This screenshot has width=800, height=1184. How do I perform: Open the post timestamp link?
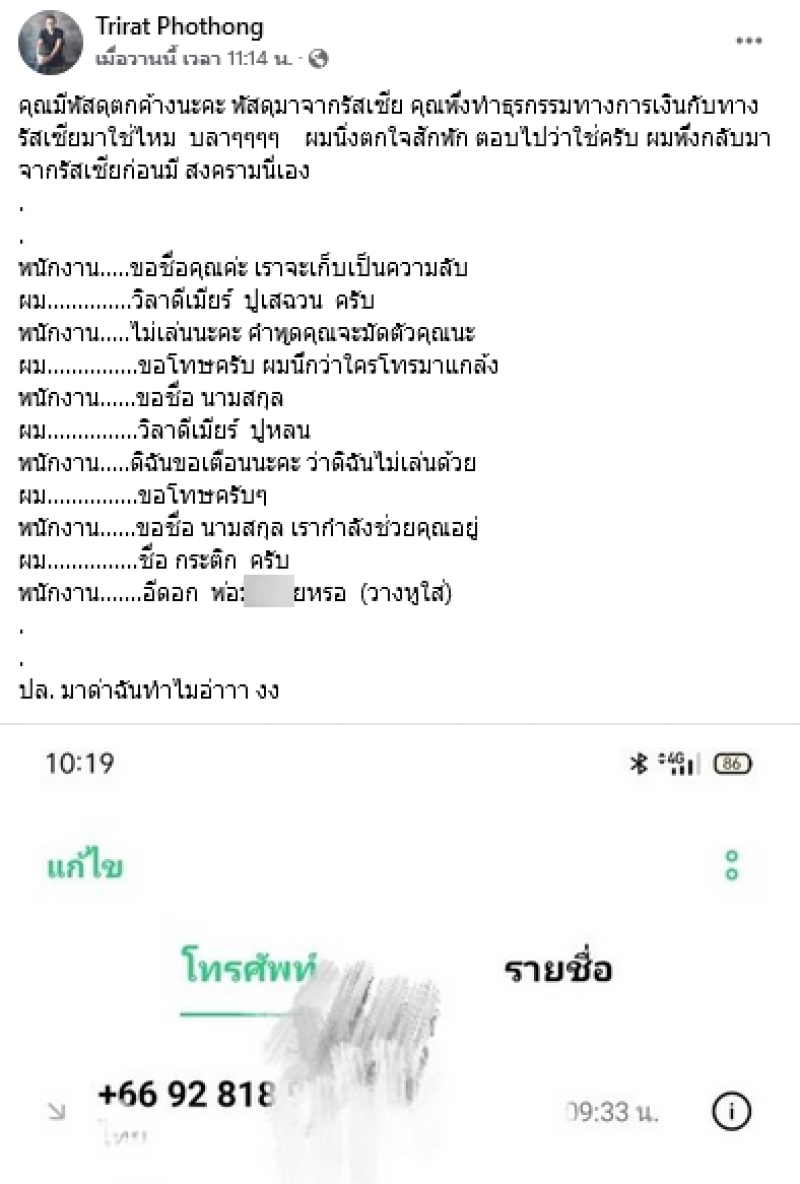[x=195, y=59]
